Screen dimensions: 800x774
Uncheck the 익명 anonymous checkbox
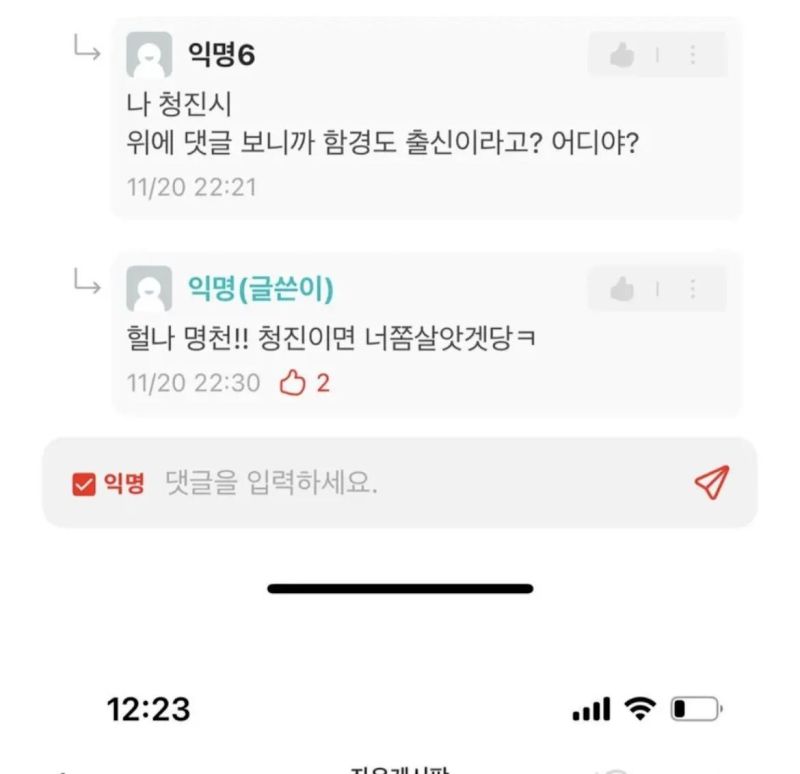click(x=83, y=484)
